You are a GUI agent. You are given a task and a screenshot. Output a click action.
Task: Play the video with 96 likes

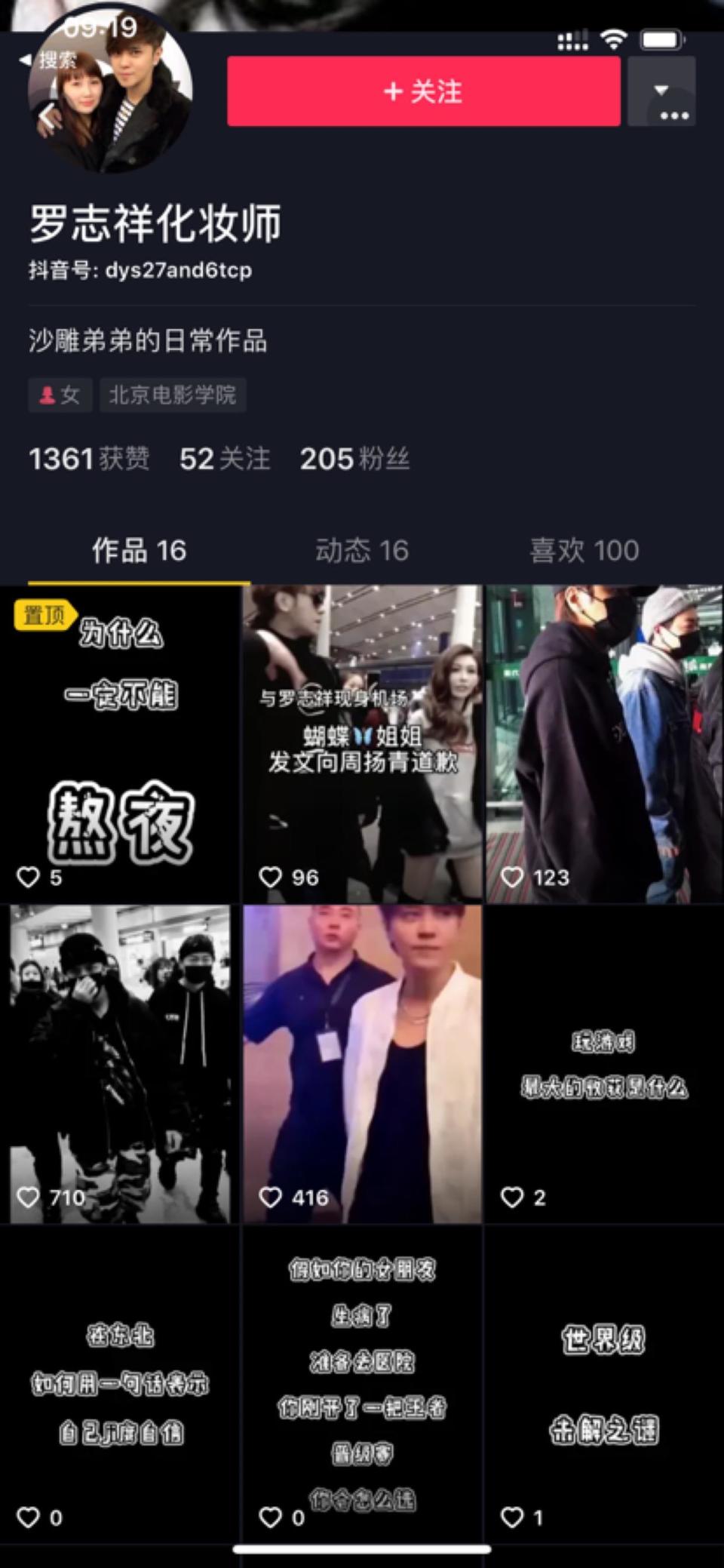tap(362, 744)
